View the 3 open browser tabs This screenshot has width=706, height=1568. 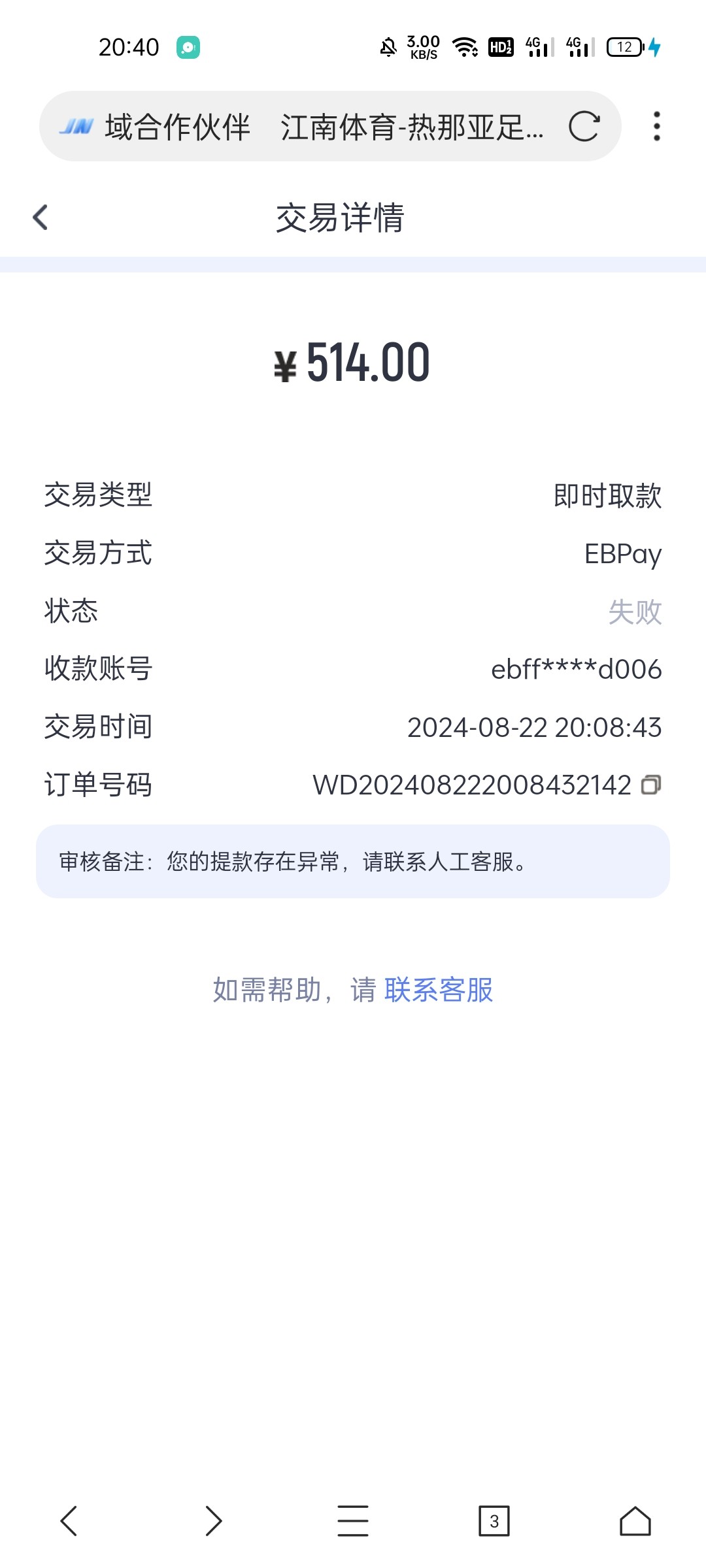(494, 1521)
